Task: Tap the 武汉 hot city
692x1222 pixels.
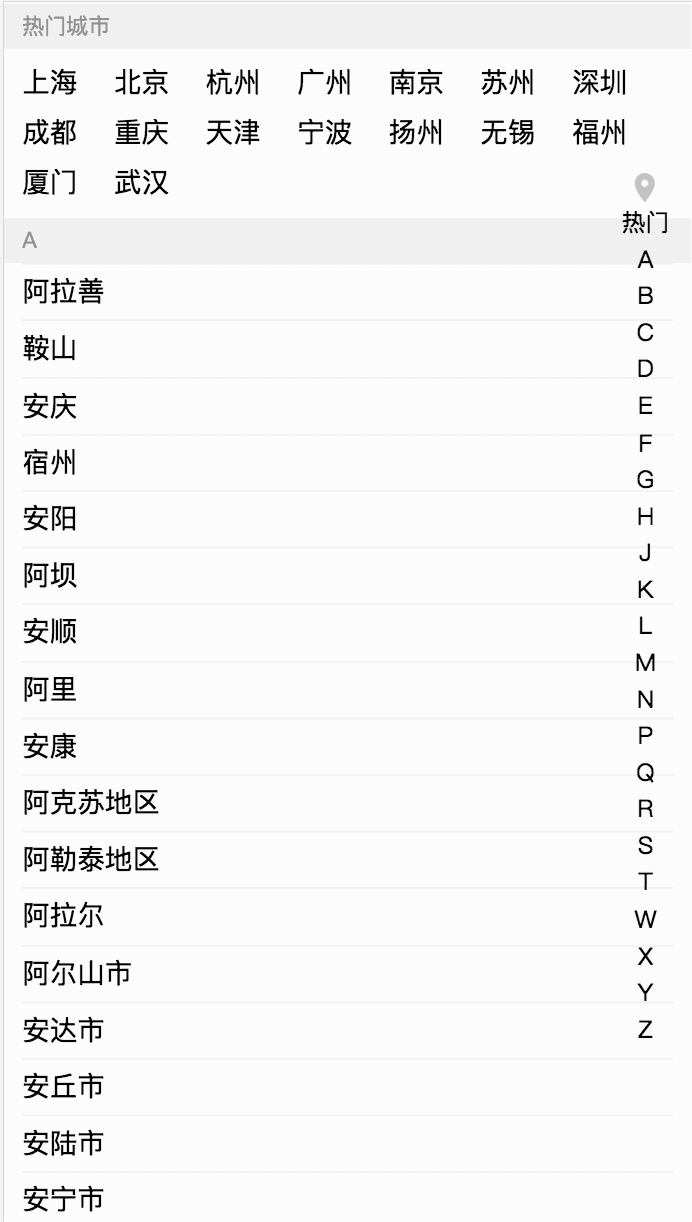Action: [x=141, y=182]
